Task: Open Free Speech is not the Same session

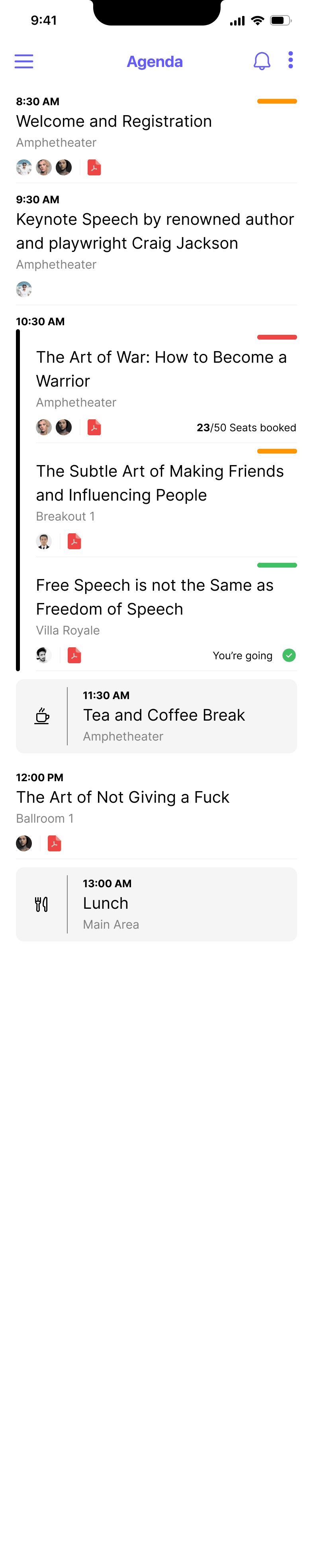Action: 155,597
